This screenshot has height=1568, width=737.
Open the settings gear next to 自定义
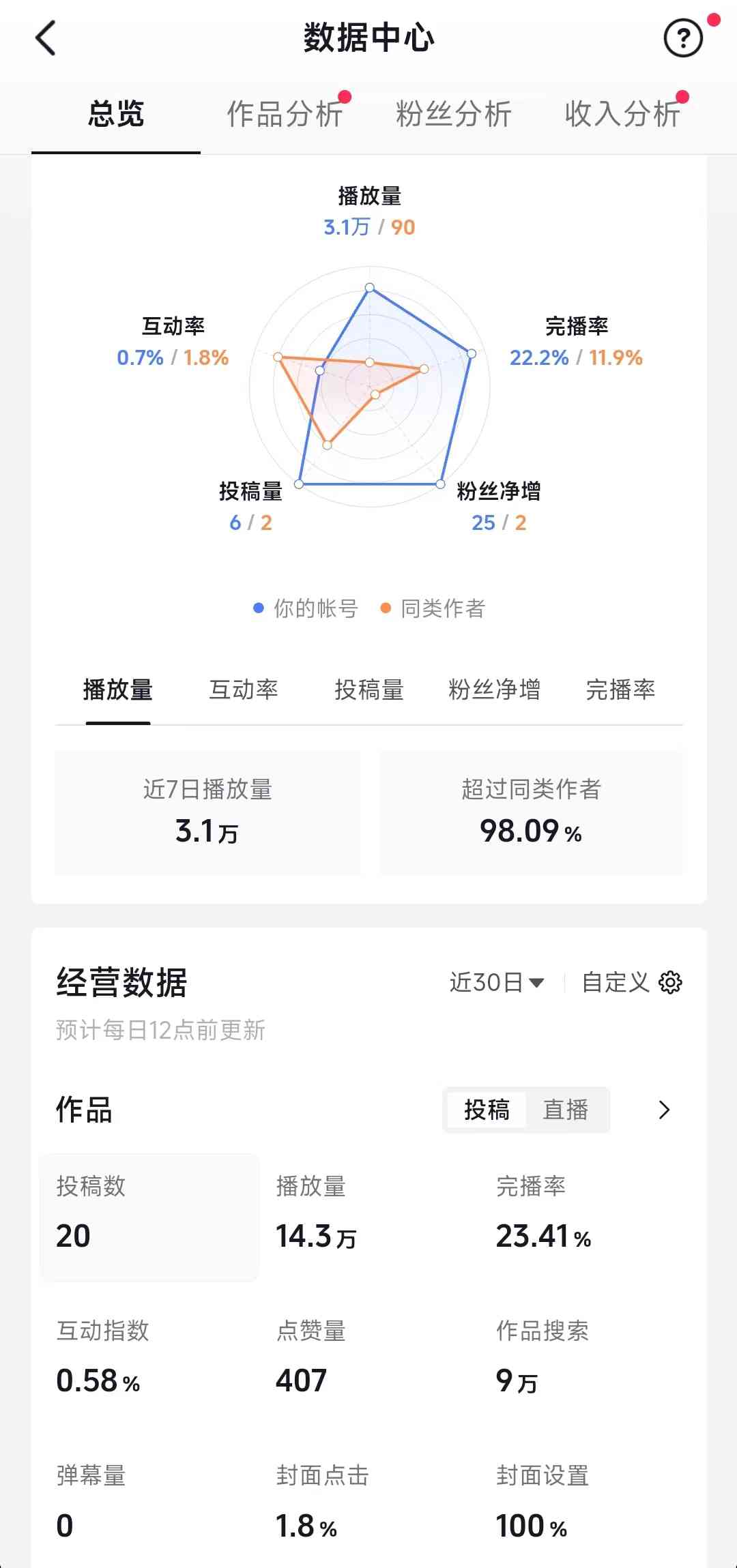point(671,982)
